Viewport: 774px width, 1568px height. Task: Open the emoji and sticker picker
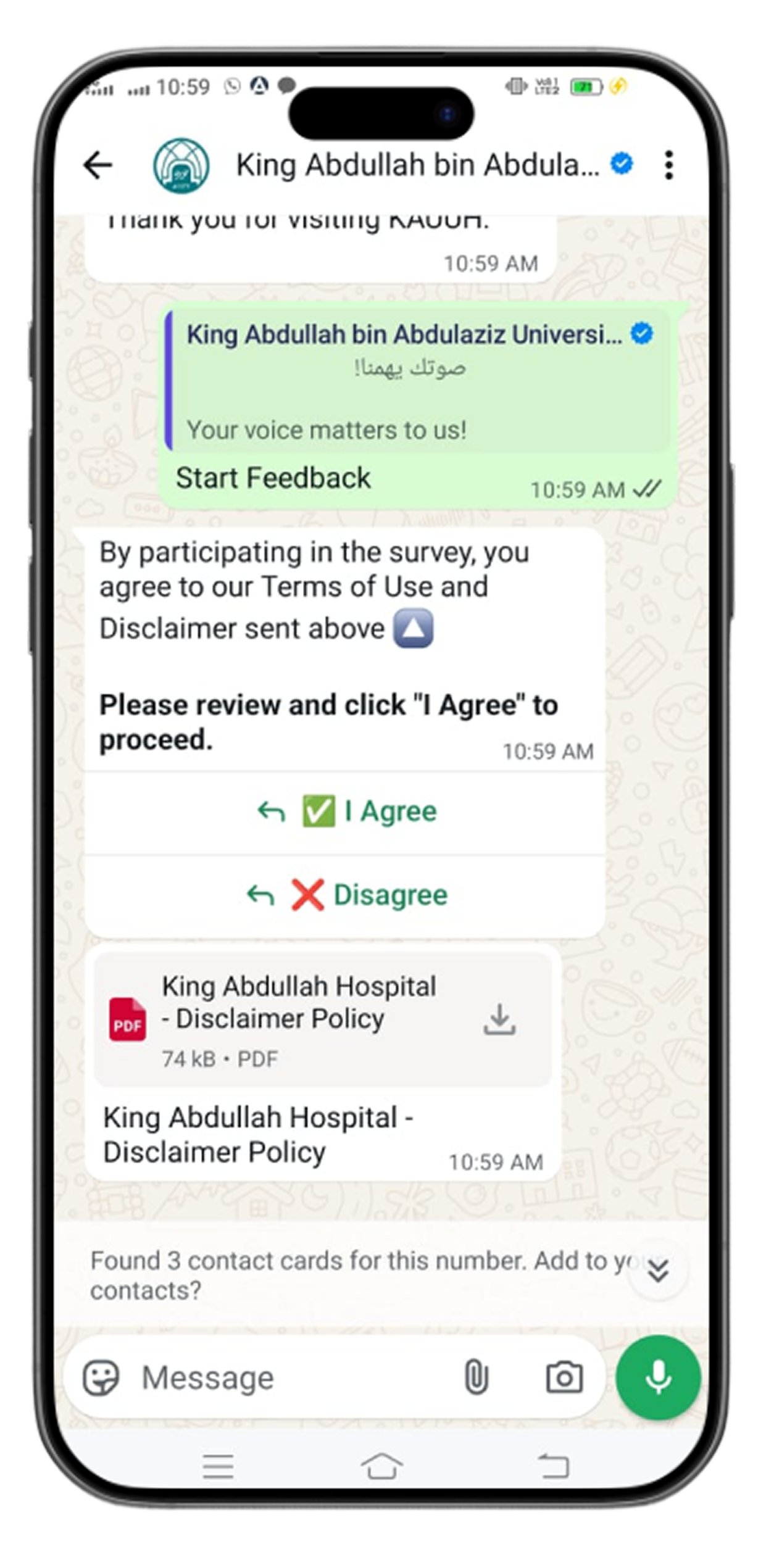click(101, 1378)
